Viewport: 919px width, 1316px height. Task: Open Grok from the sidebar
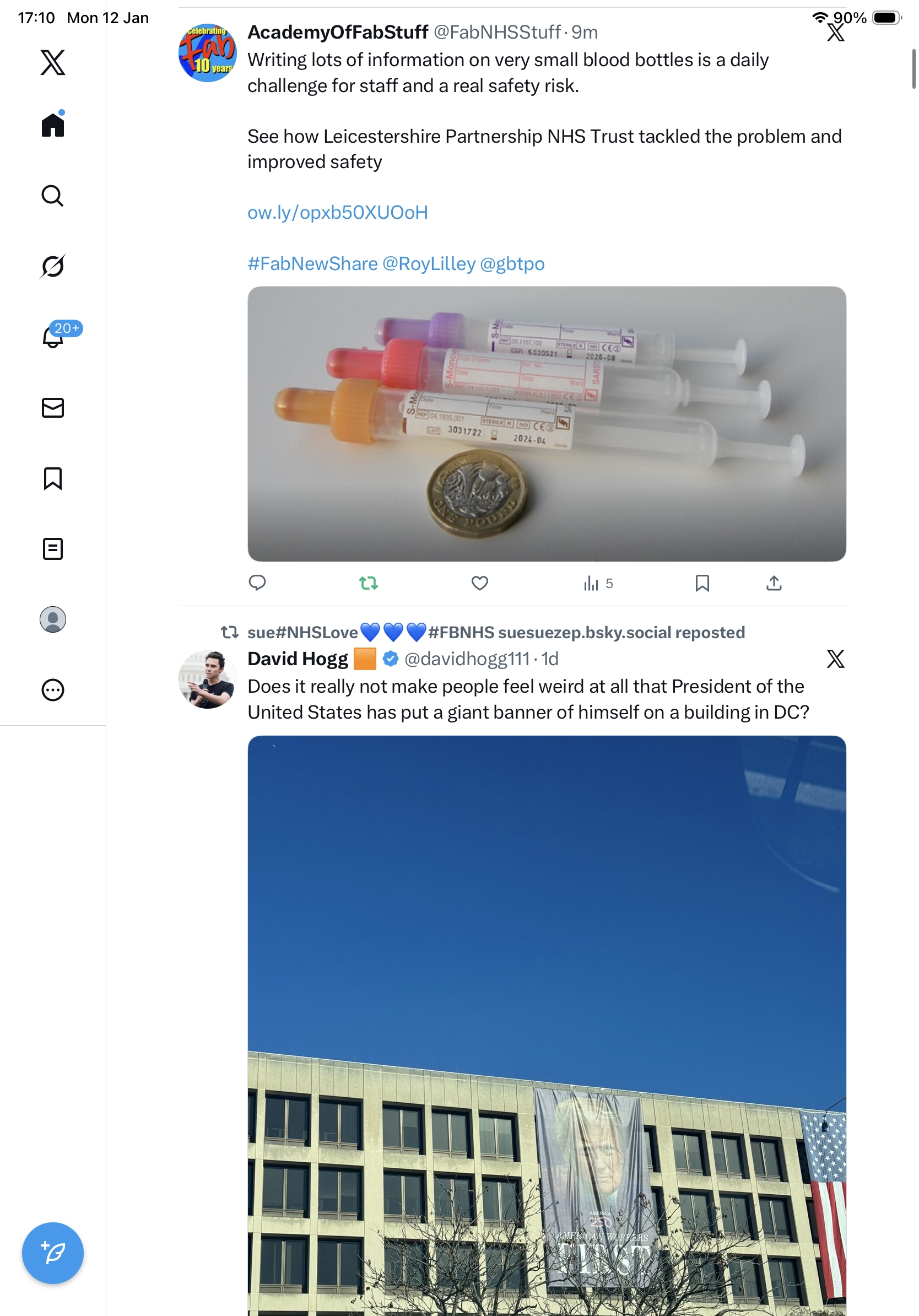tap(53, 266)
